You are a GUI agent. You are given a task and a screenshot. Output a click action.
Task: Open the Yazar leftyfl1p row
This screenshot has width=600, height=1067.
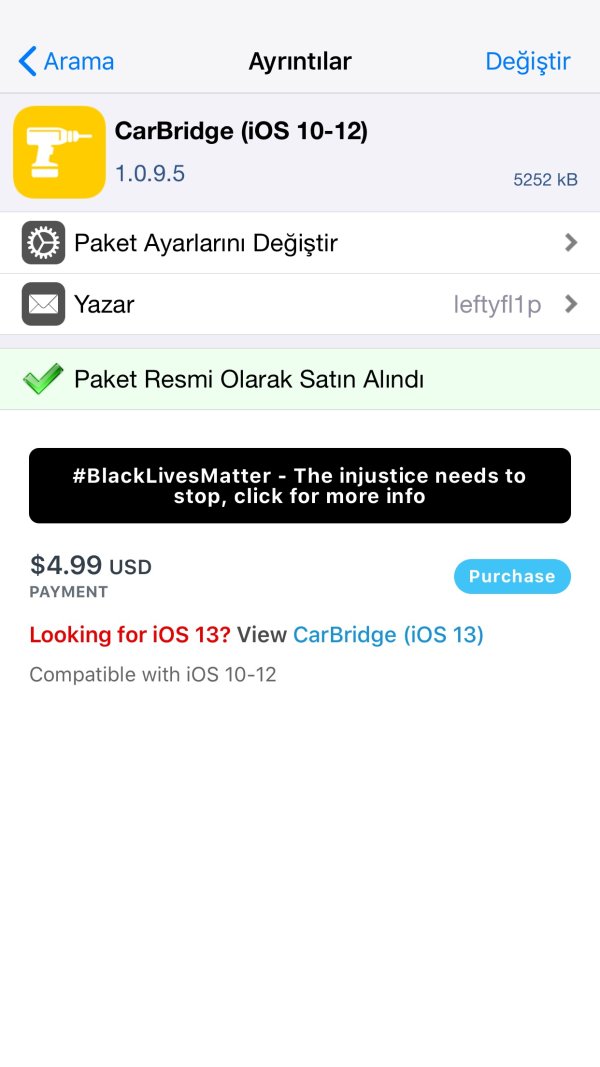(300, 304)
